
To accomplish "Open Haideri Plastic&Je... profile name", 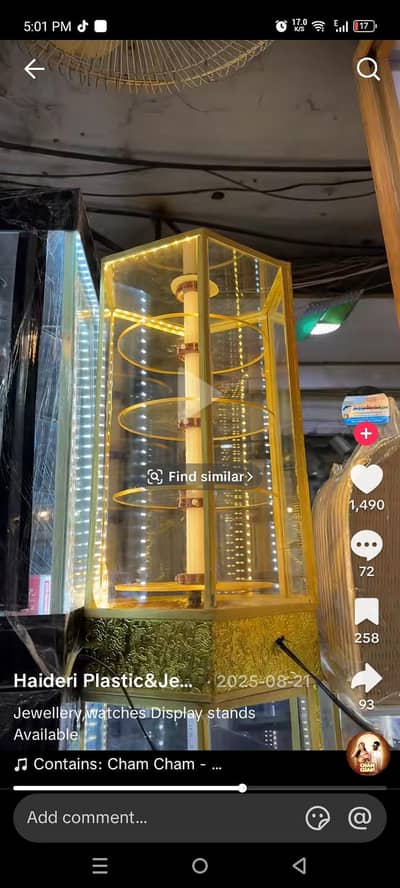I will click(x=103, y=681).
